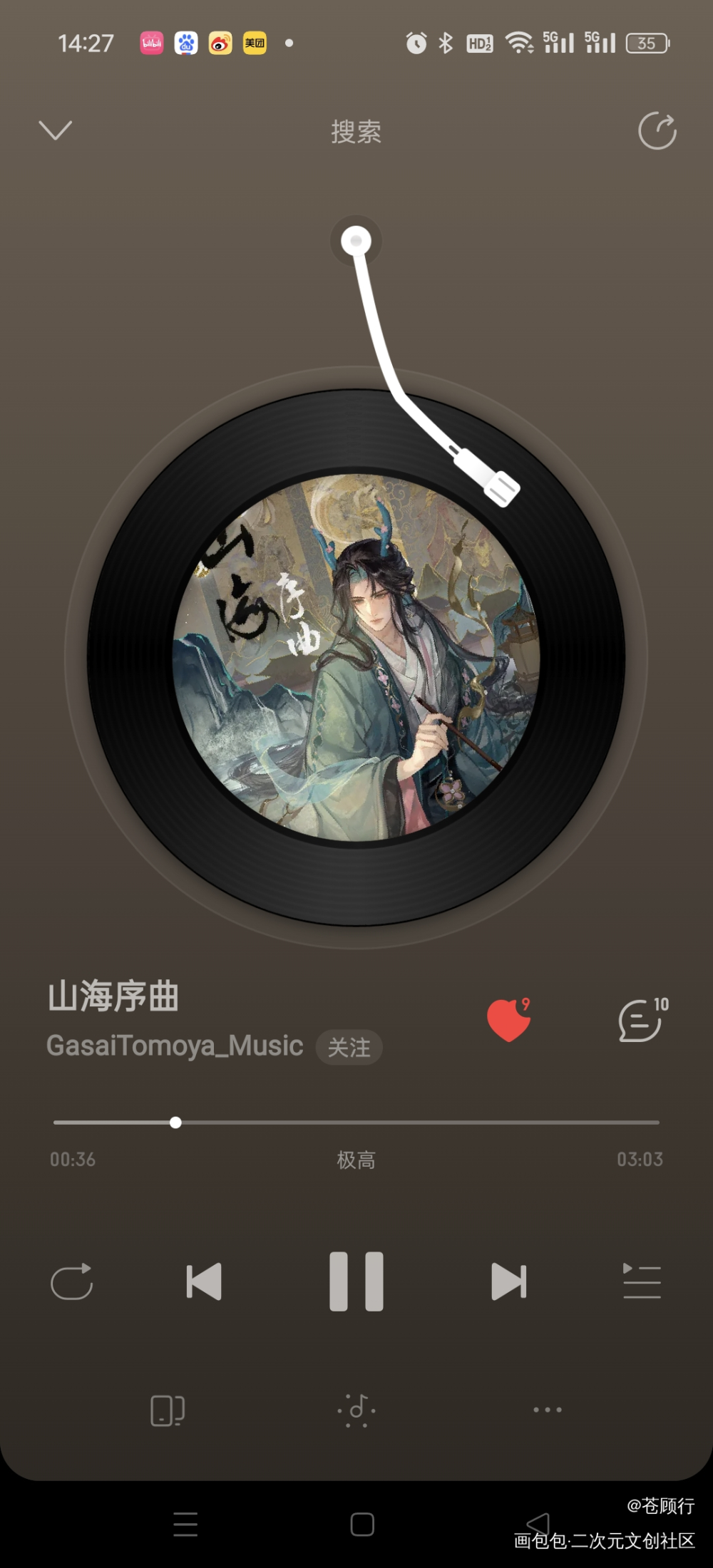Change the audio quality via 极高
The height and width of the screenshot is (1568, 713).
tap(356, 1160)
